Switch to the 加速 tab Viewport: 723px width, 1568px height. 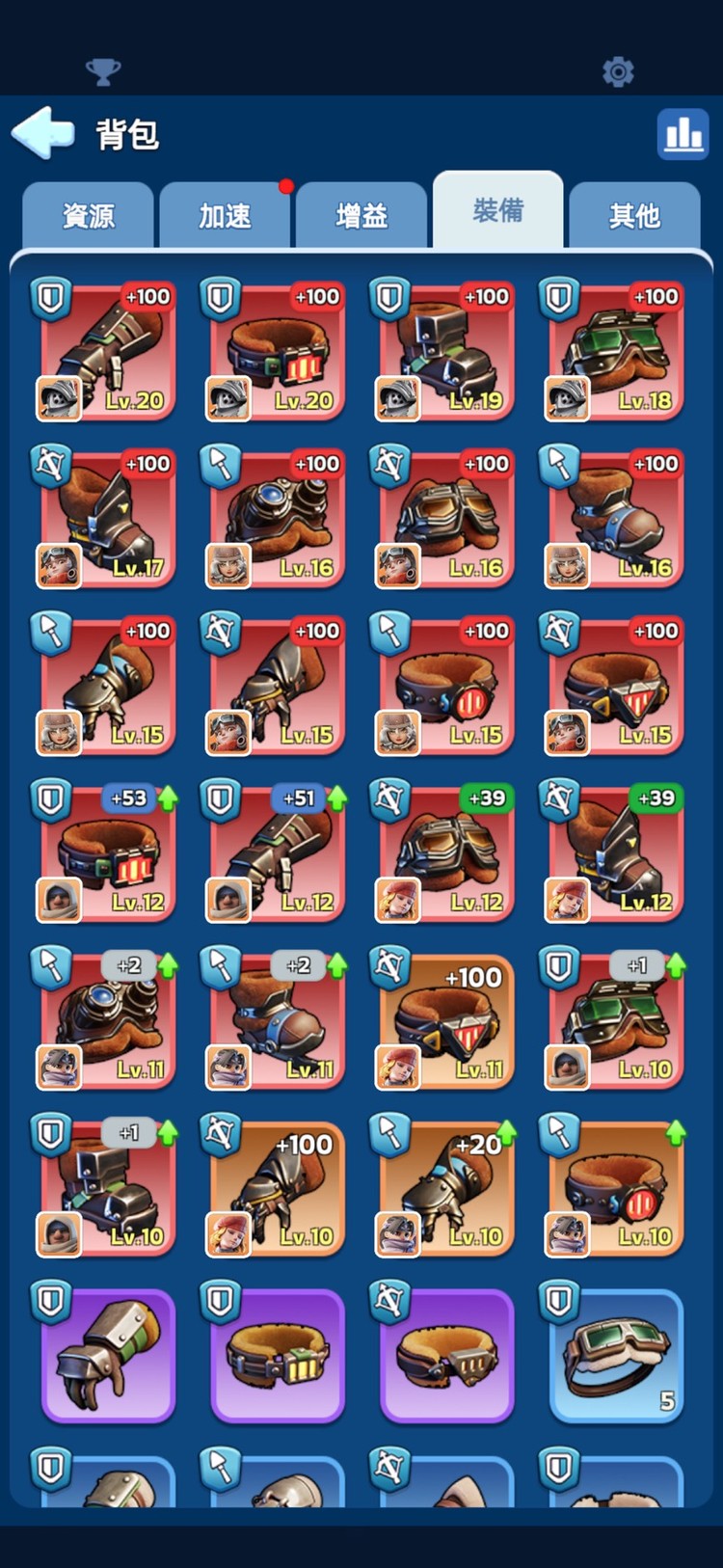tap(225, 216)
